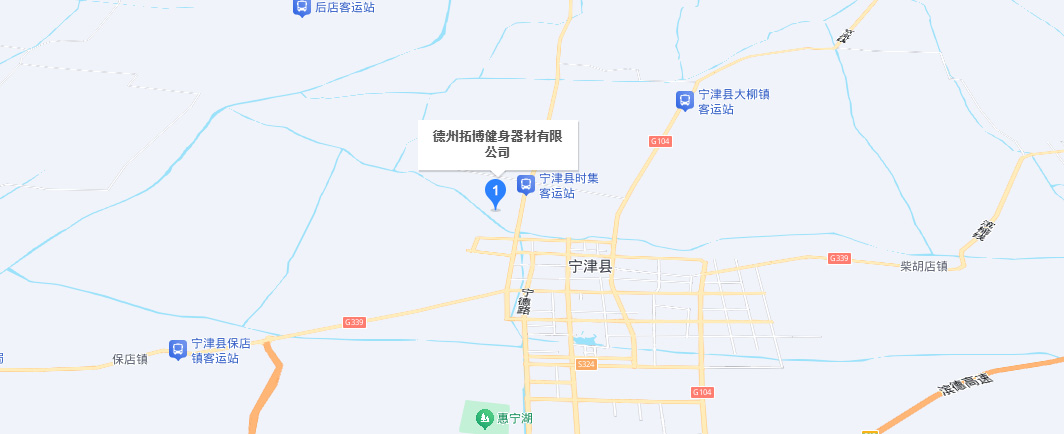
Task: Select the 宁津县大柳镇客运站 bus station icon
Action: (x=684, y=100)
